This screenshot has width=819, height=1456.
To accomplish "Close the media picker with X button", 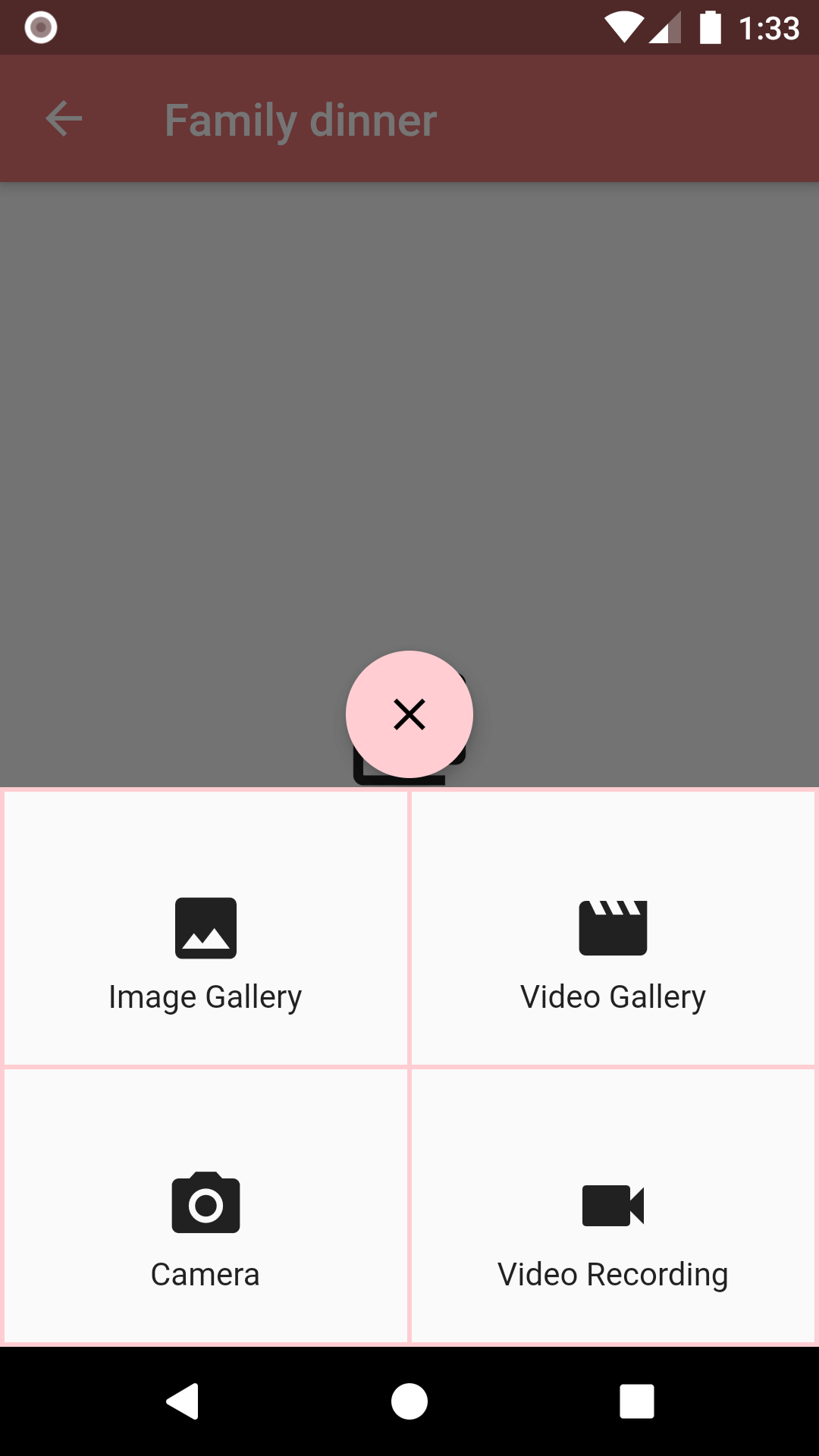I will coord(409,714).
